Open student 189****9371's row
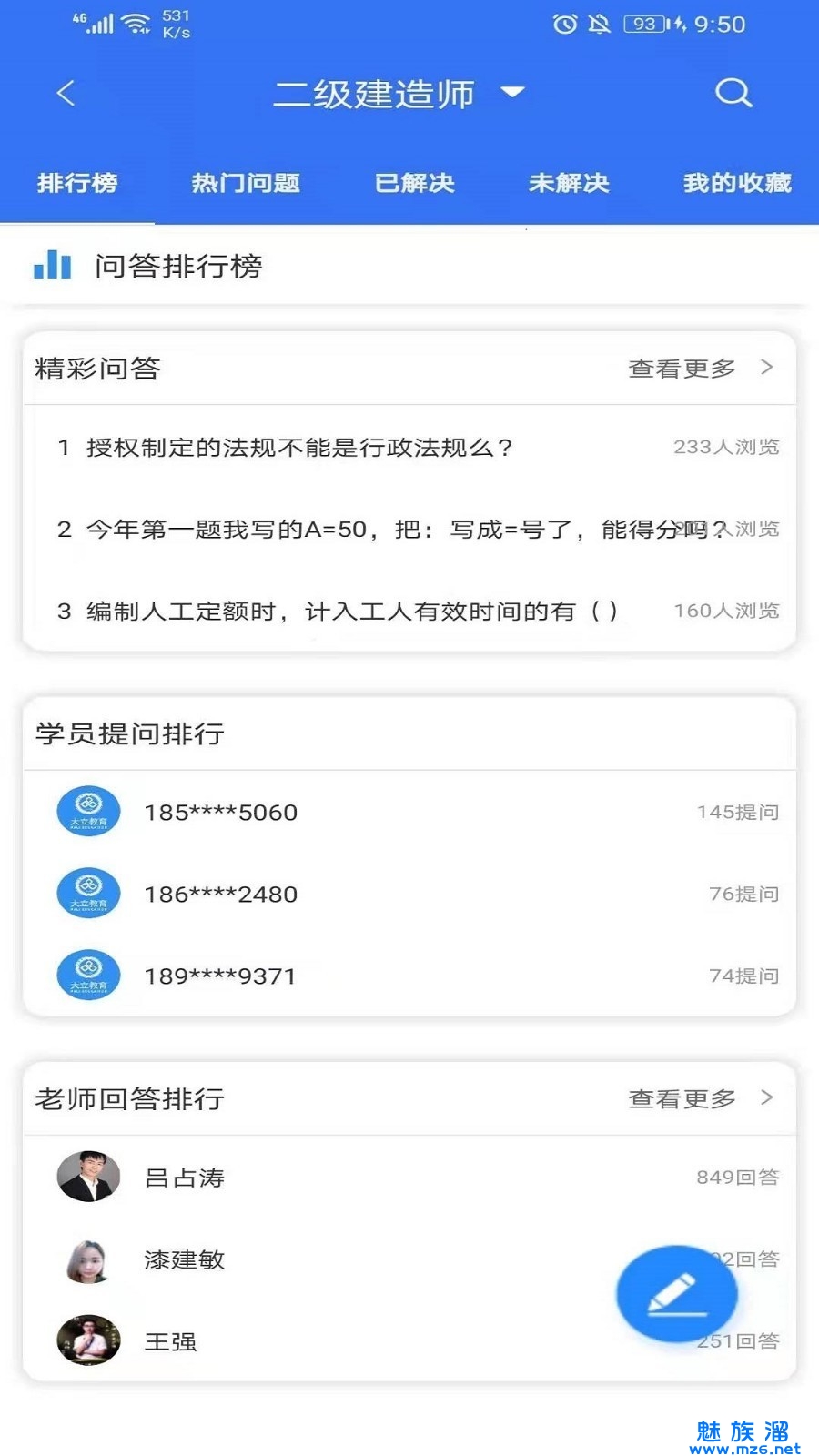This screenshot has height=1456, width=819. (221, 976)
